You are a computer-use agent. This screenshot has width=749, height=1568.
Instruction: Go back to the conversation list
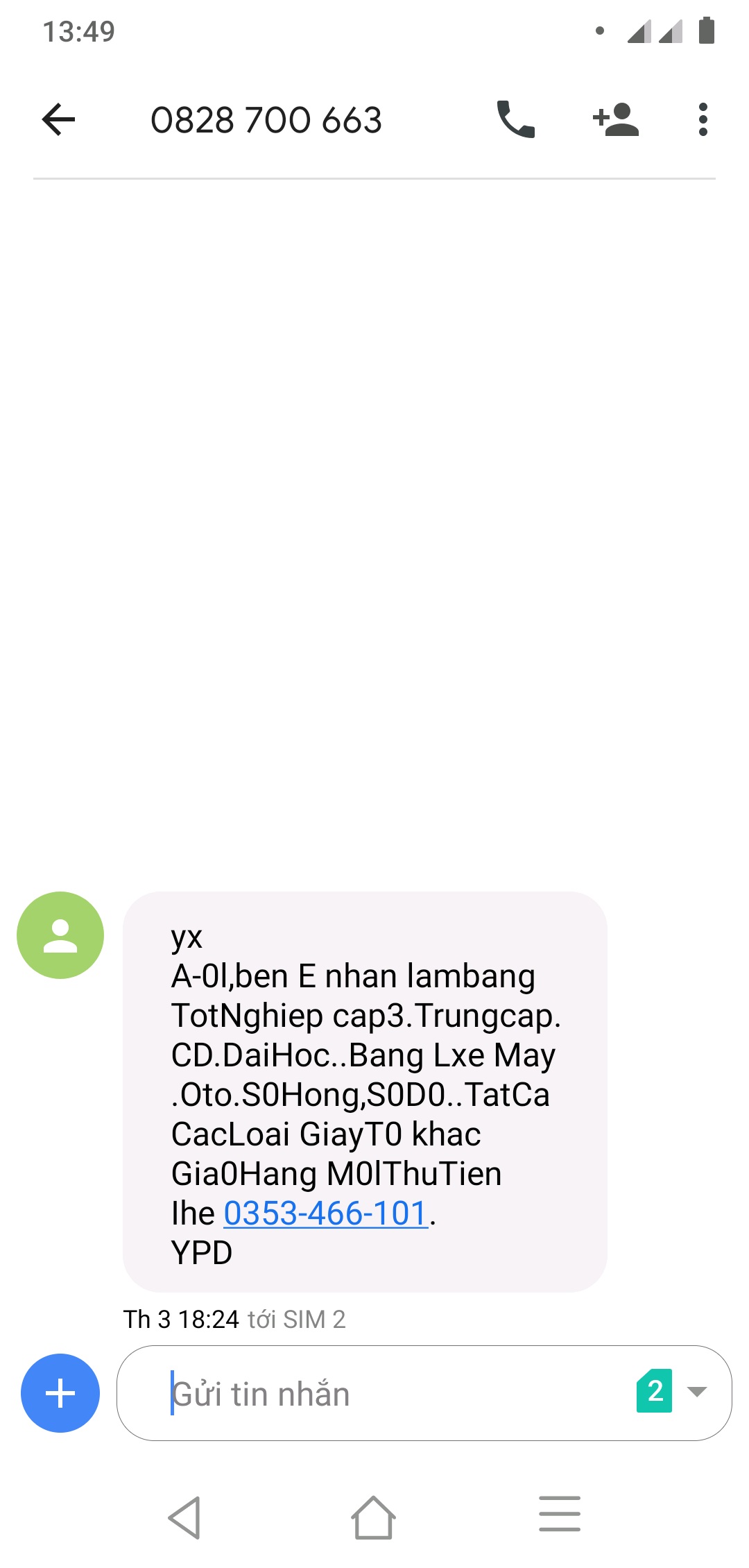[x=59, y=119]
